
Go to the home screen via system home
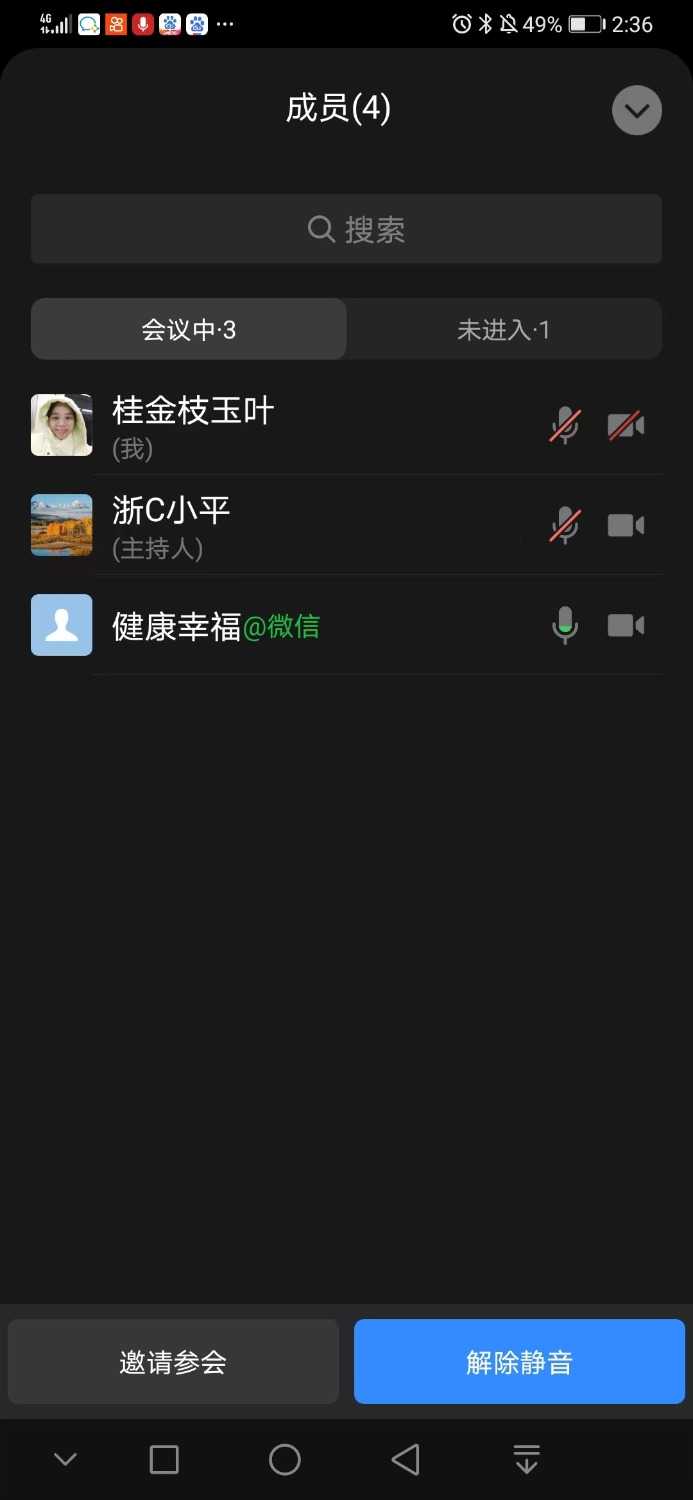click(x=285, y=1460)
